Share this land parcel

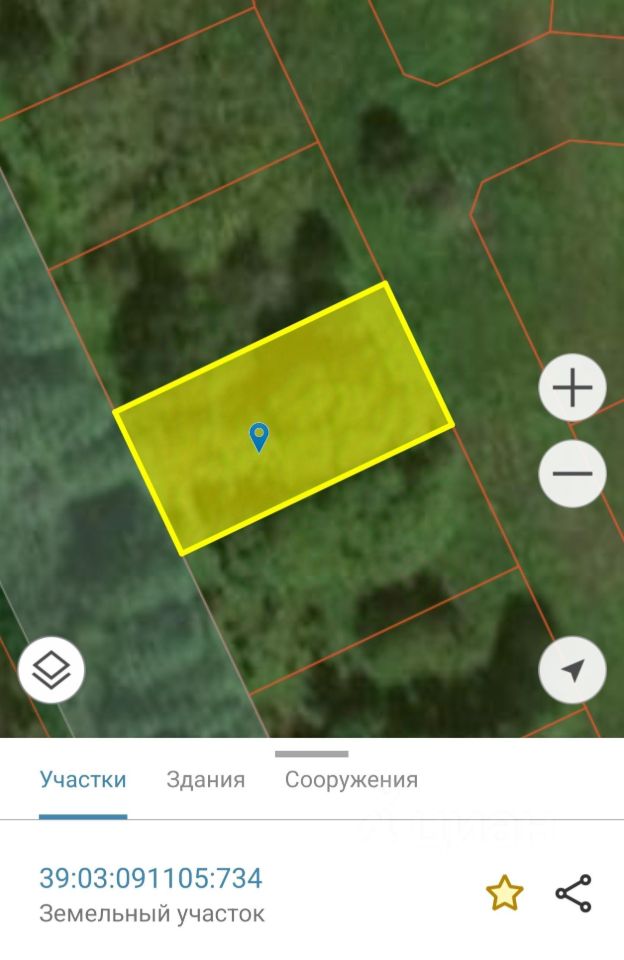(x=573, y=893)
